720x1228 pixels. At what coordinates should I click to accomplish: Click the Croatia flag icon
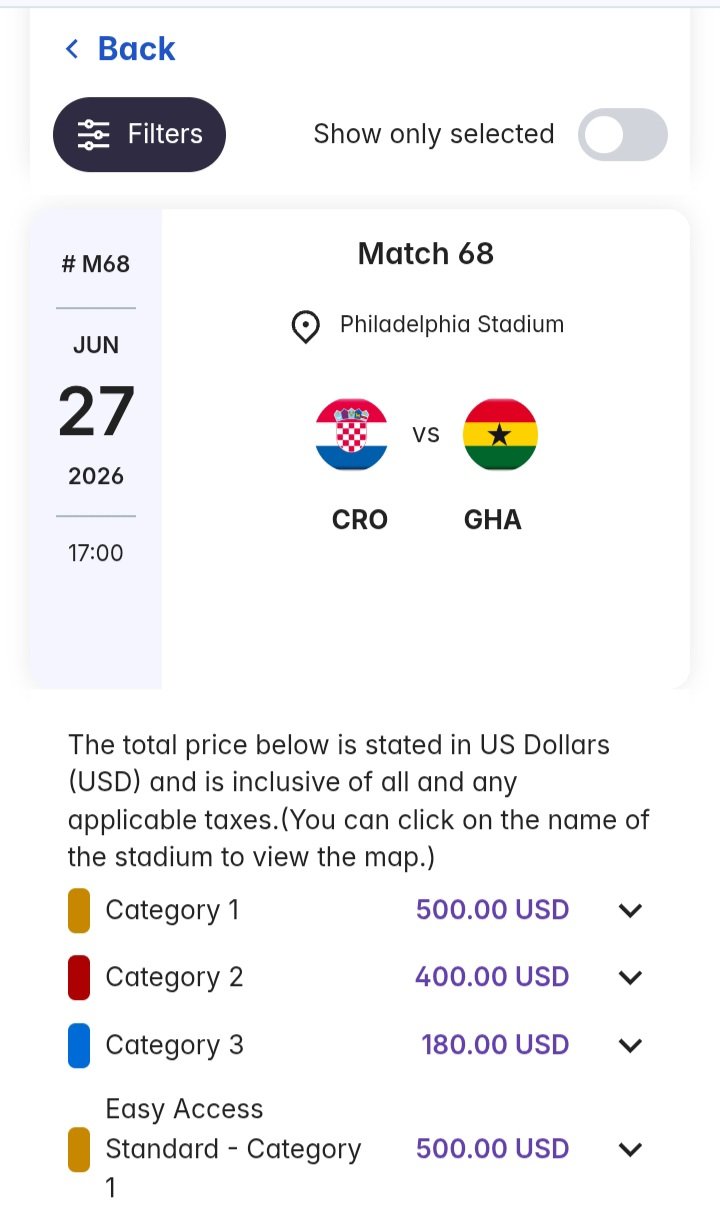[x=353, y=433]
